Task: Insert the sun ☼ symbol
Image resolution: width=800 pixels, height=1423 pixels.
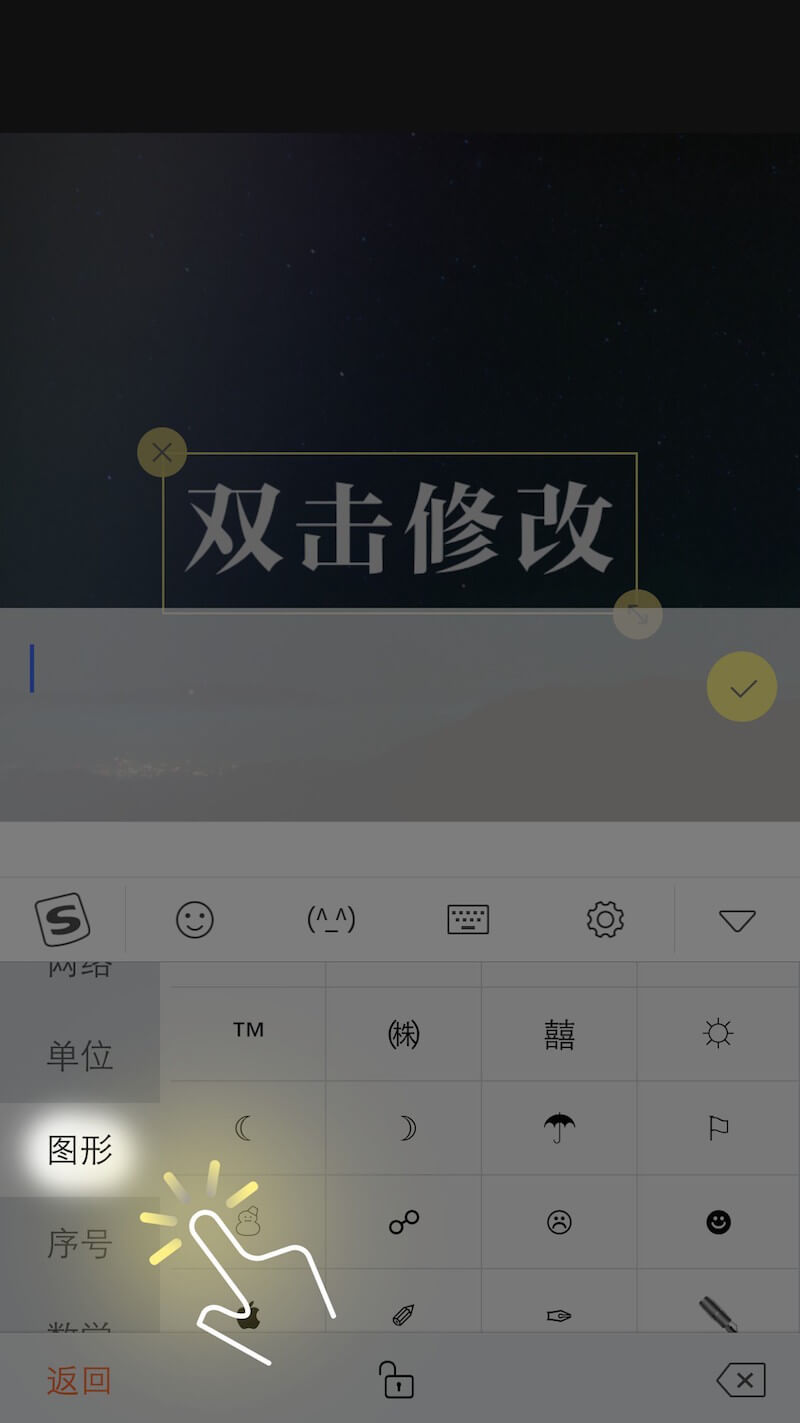Action: coord(718,1034)
